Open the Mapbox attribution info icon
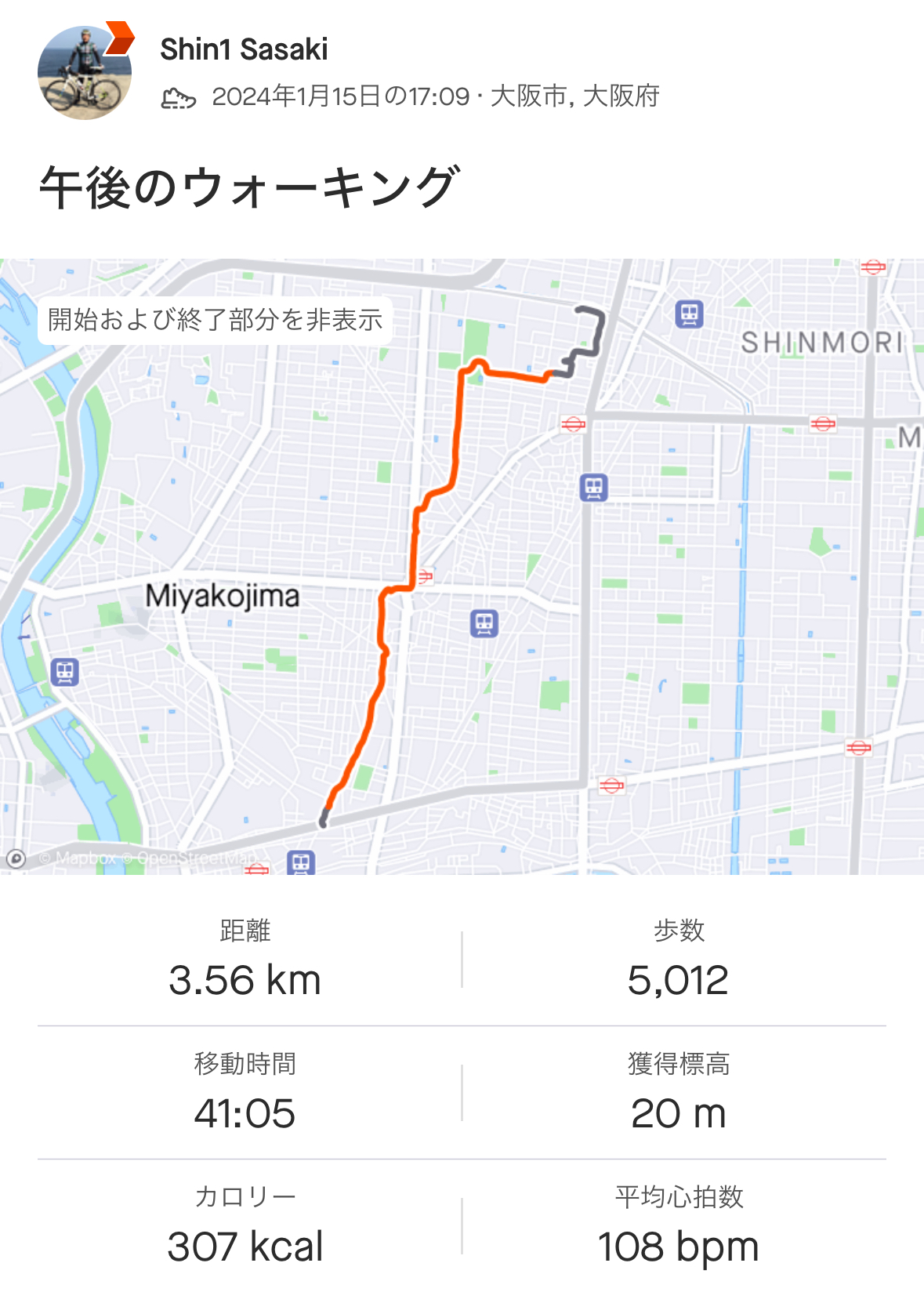 [16, 858]
